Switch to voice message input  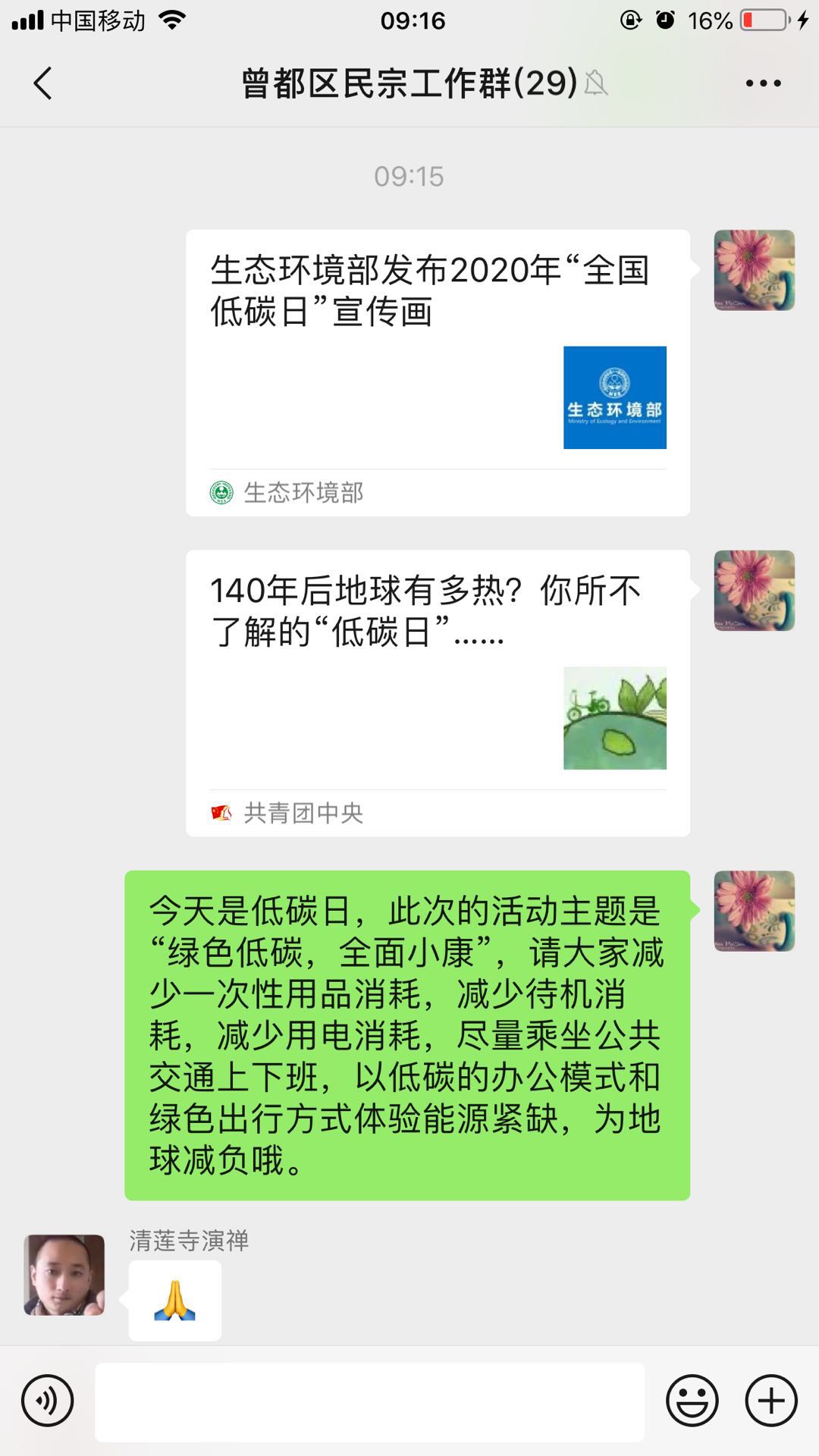coord(47,1401)
